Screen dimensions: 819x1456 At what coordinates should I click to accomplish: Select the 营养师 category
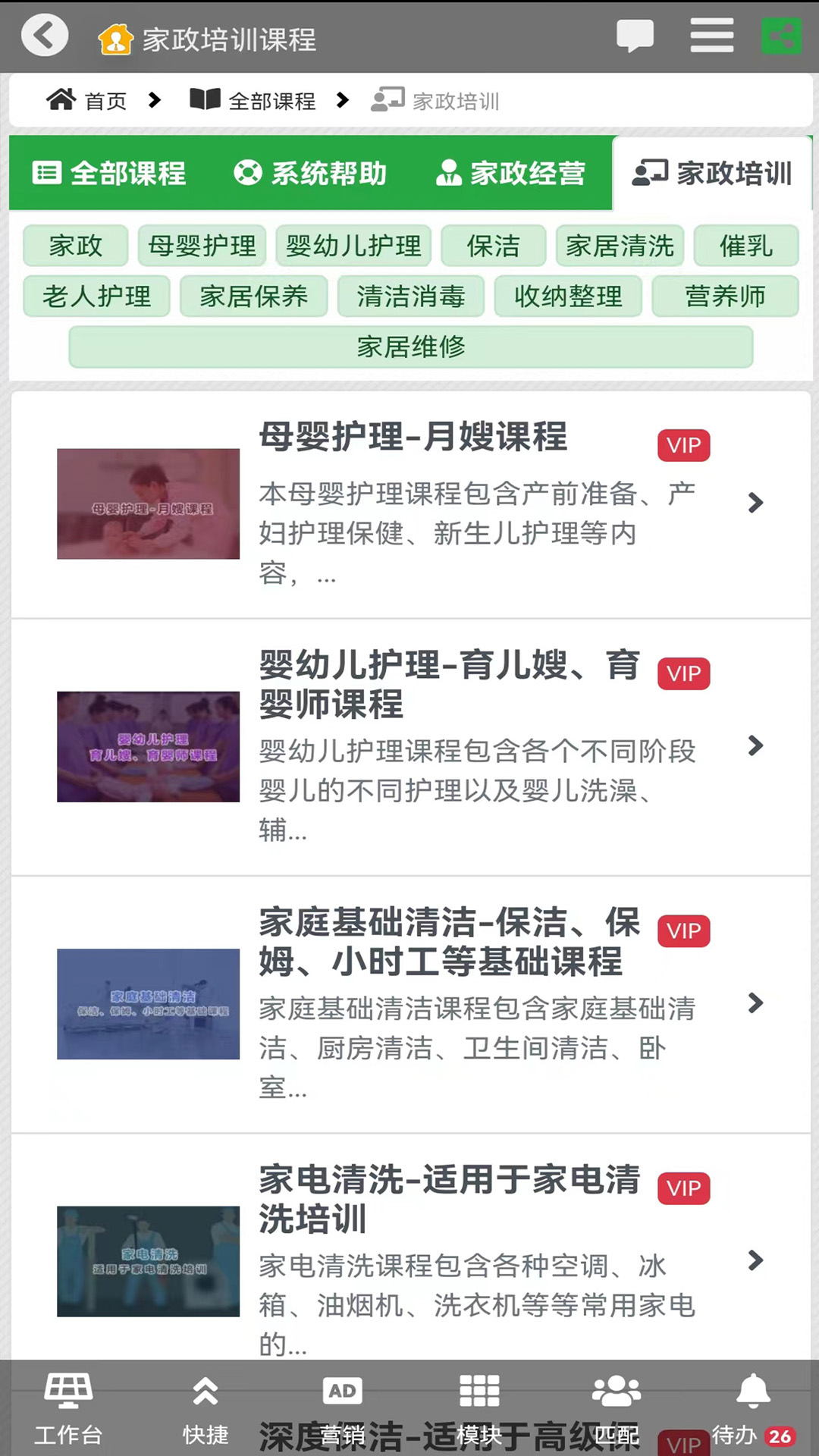(724, 296)
